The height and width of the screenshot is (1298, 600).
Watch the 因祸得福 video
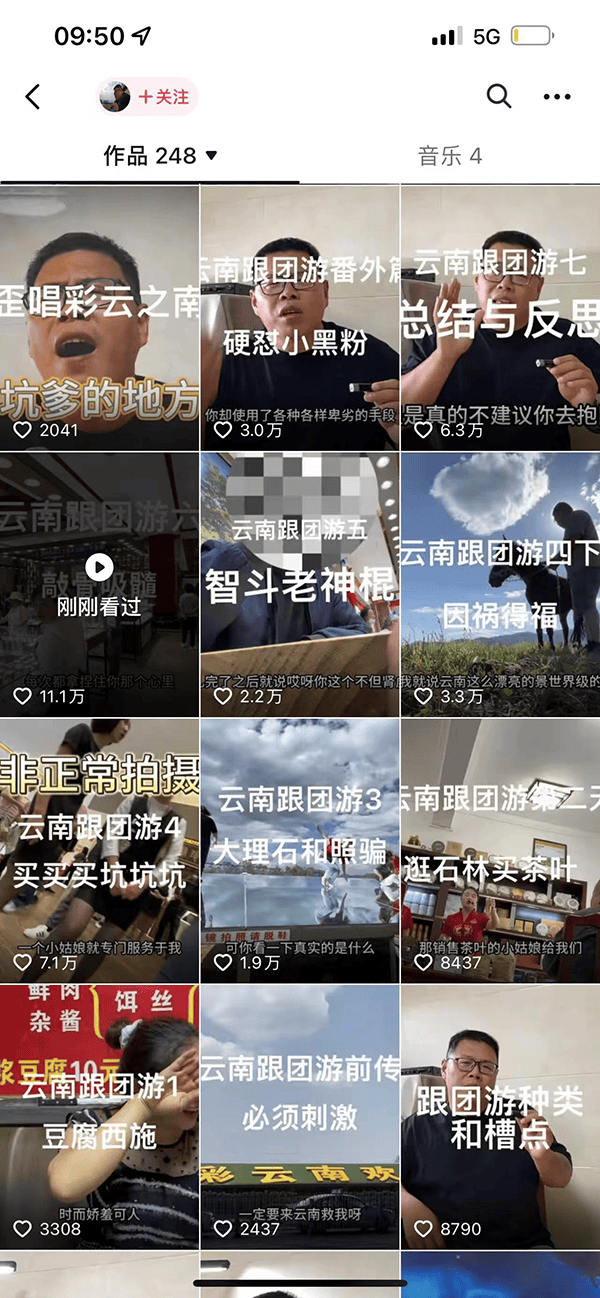(500, 583)
